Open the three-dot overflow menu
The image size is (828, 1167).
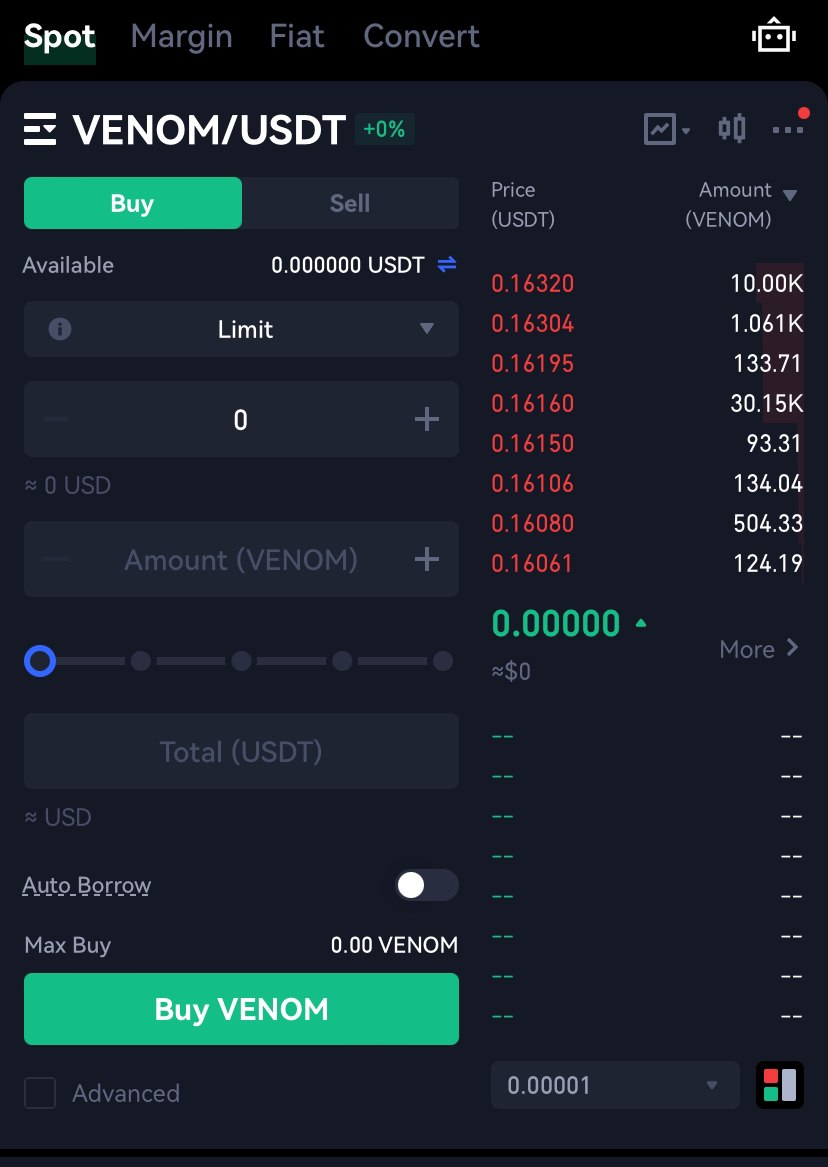pos(788,130)
